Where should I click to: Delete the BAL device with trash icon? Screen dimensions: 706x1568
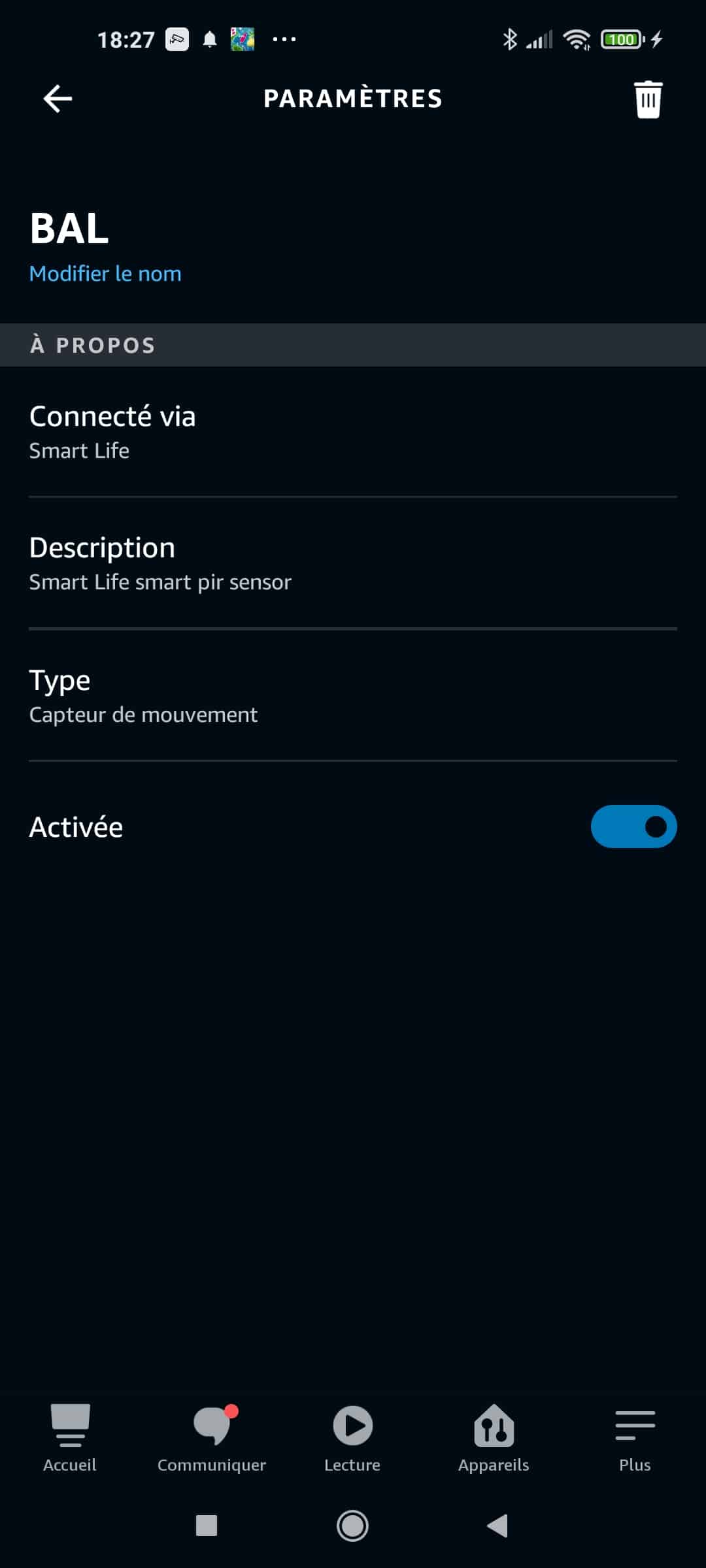click(x=648, y=99)
